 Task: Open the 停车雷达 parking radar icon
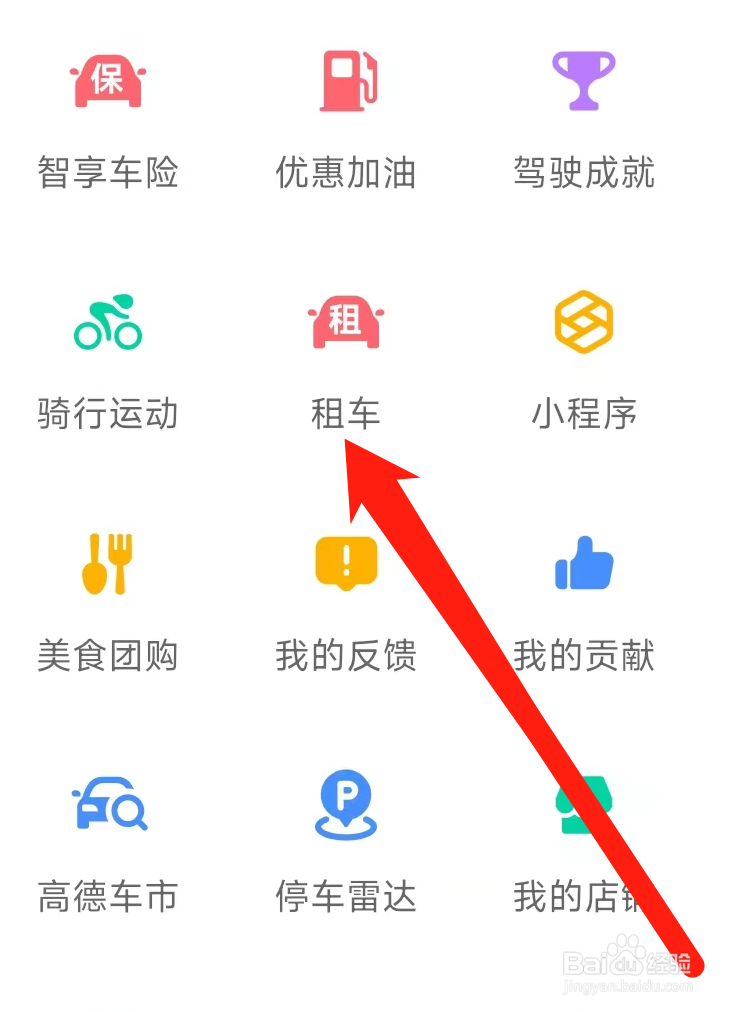coord(345,805)
